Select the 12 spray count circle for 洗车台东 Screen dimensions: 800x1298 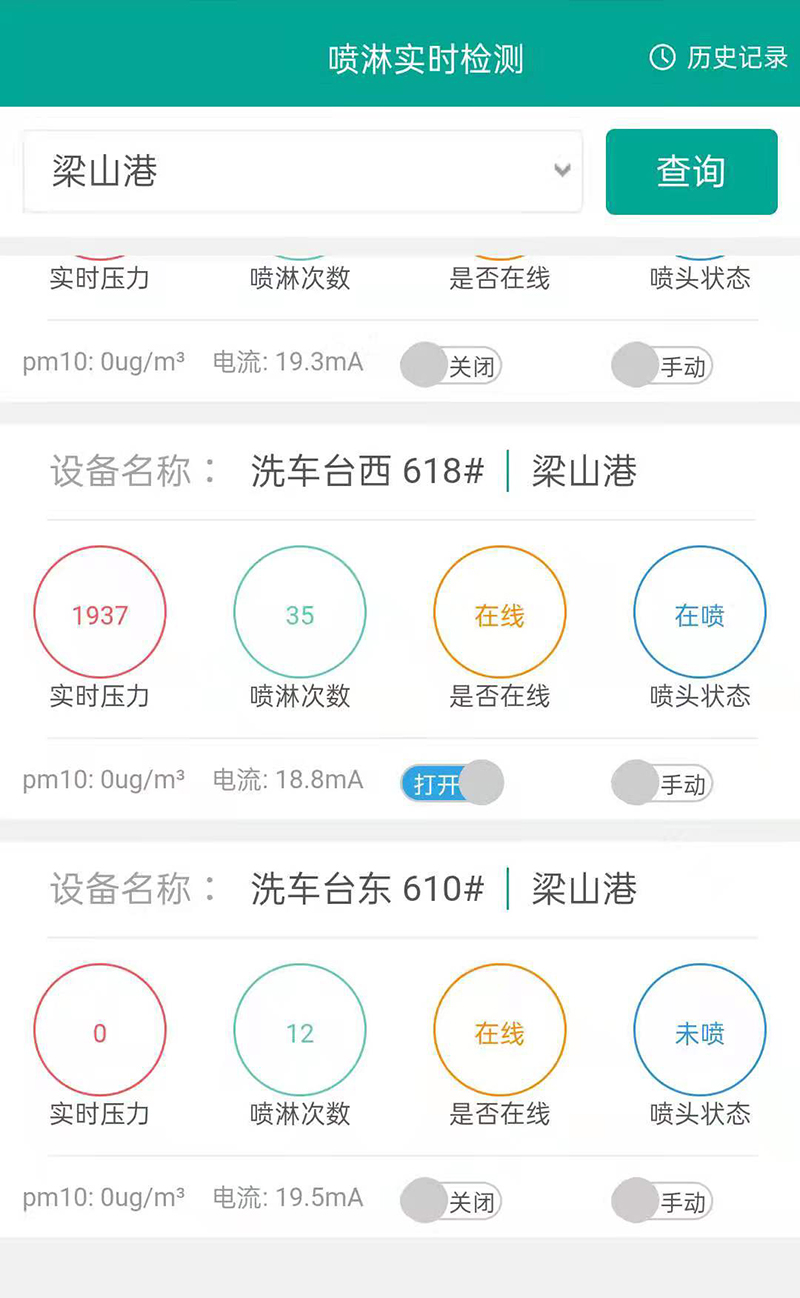point(300,1029)
